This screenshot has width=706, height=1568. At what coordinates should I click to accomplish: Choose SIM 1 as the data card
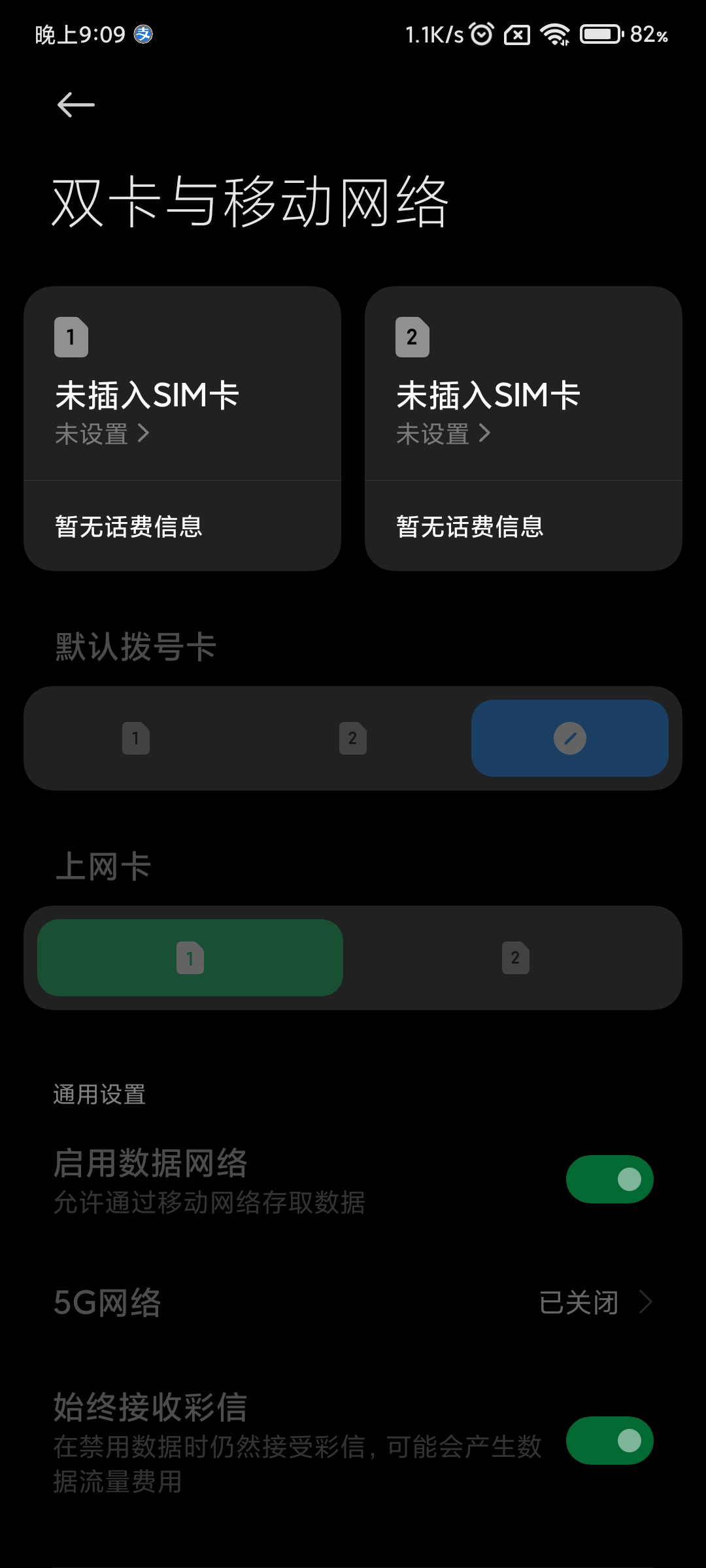point(190,958)
